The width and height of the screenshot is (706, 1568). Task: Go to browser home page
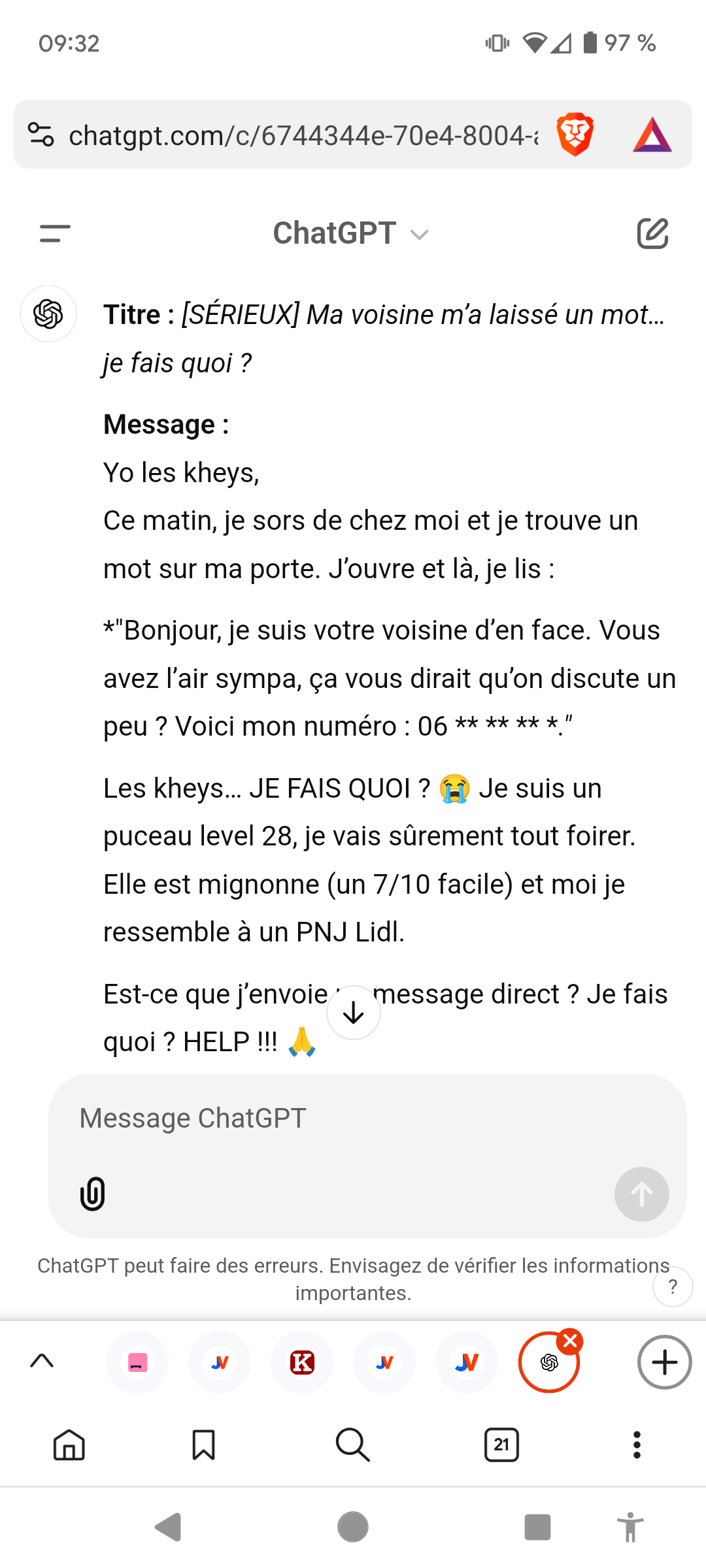click(69, 1445)
